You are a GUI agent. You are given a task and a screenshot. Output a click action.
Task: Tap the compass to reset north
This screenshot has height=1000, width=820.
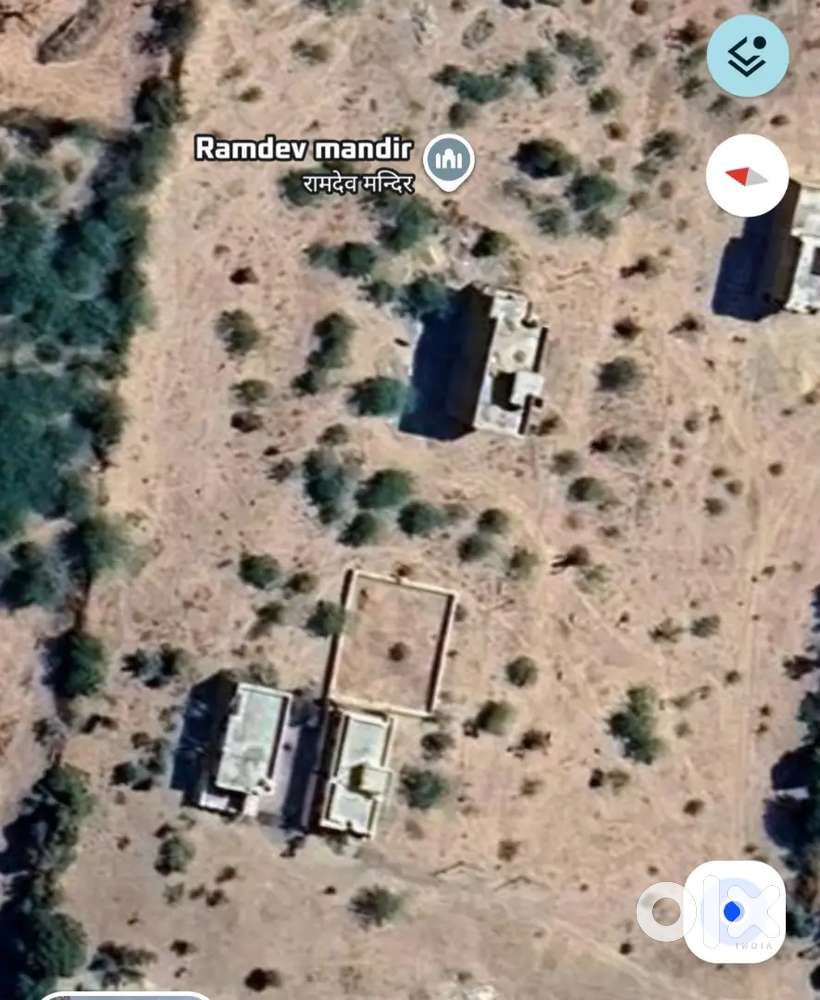[747, 176]
